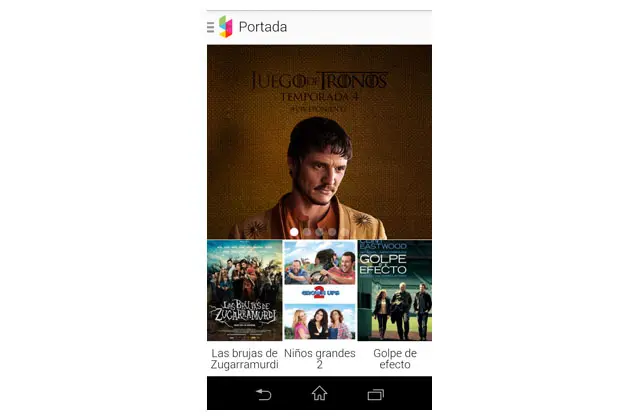640x420 pixels.
Task: Go back with the system back button
Action: [264, 395]
